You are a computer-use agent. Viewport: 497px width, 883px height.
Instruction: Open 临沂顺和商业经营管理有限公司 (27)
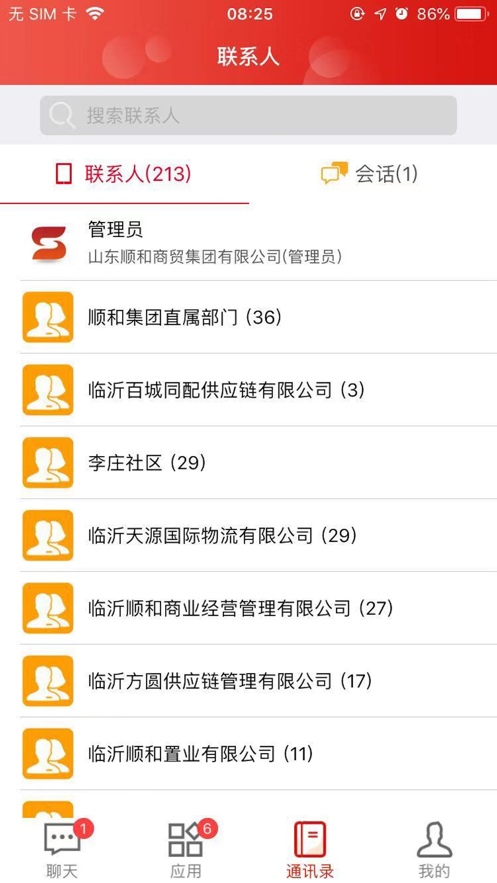coord(248,608)
